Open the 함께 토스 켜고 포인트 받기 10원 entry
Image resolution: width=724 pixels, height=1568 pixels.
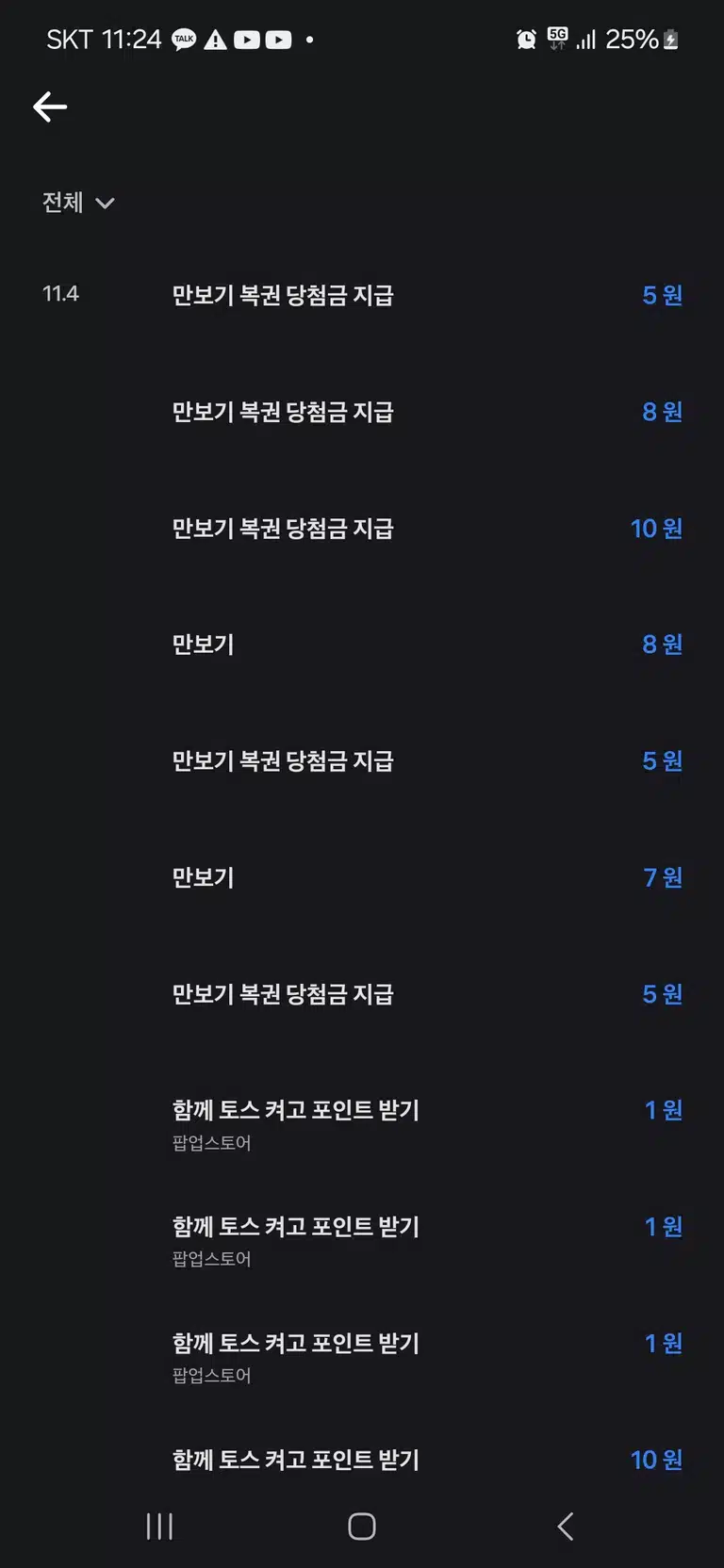tap(362, 1460)
